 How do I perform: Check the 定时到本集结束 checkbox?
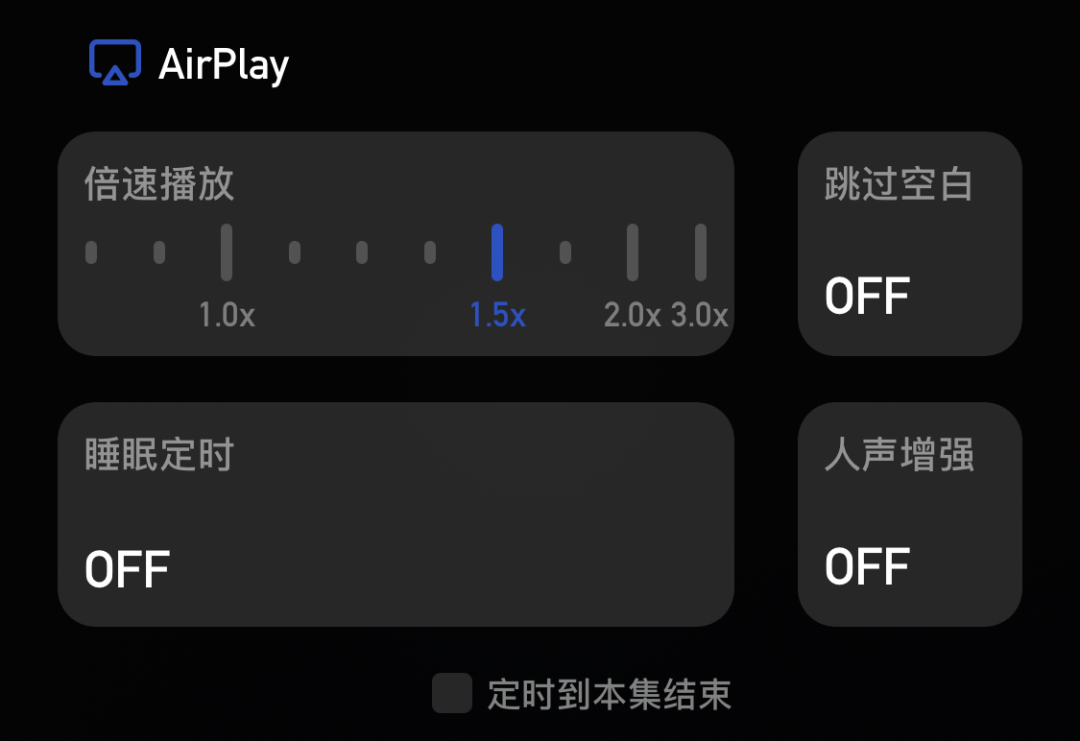point(452,693)
